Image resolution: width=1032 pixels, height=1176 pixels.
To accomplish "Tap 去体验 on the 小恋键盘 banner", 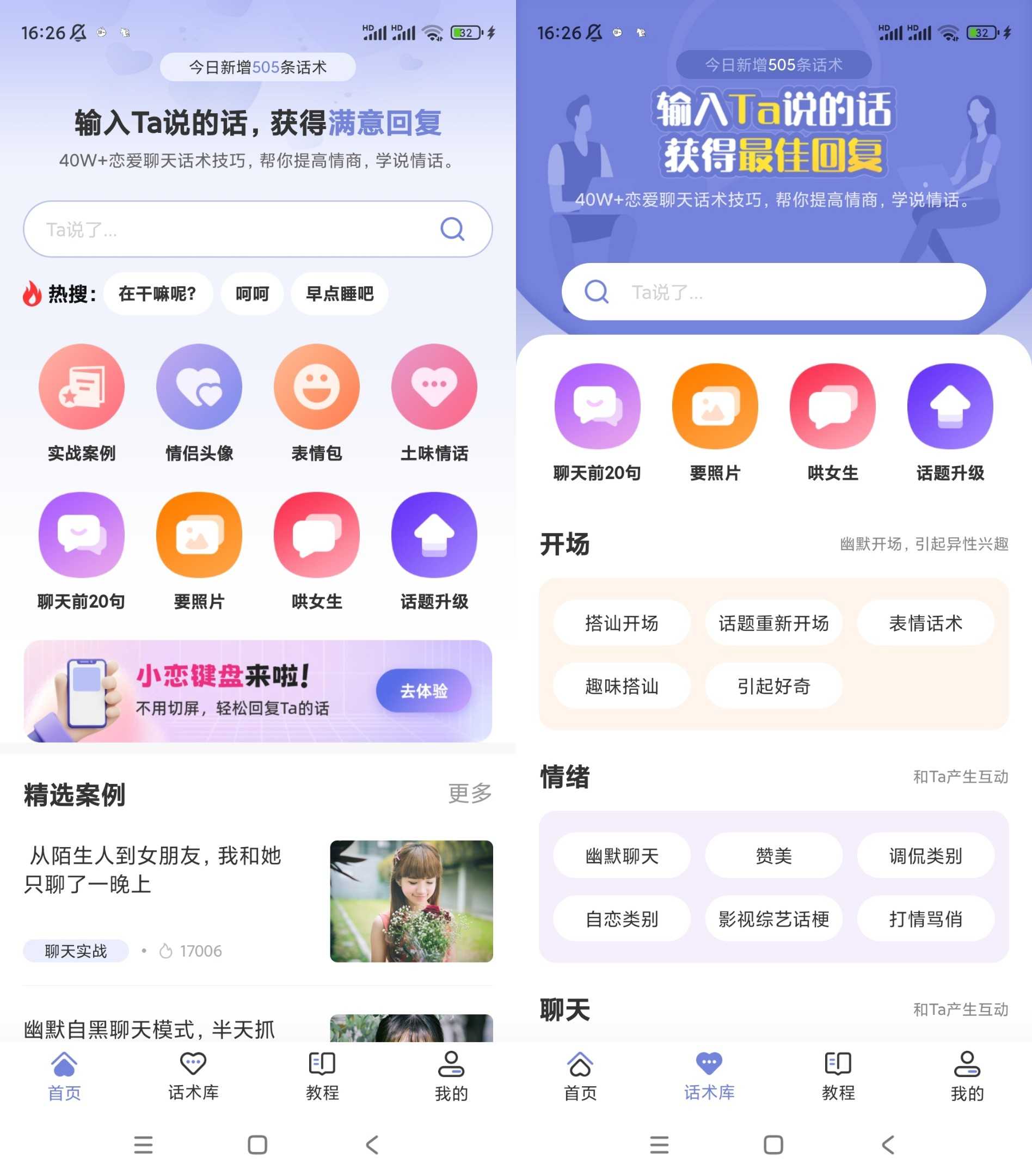I will [423, 690].
